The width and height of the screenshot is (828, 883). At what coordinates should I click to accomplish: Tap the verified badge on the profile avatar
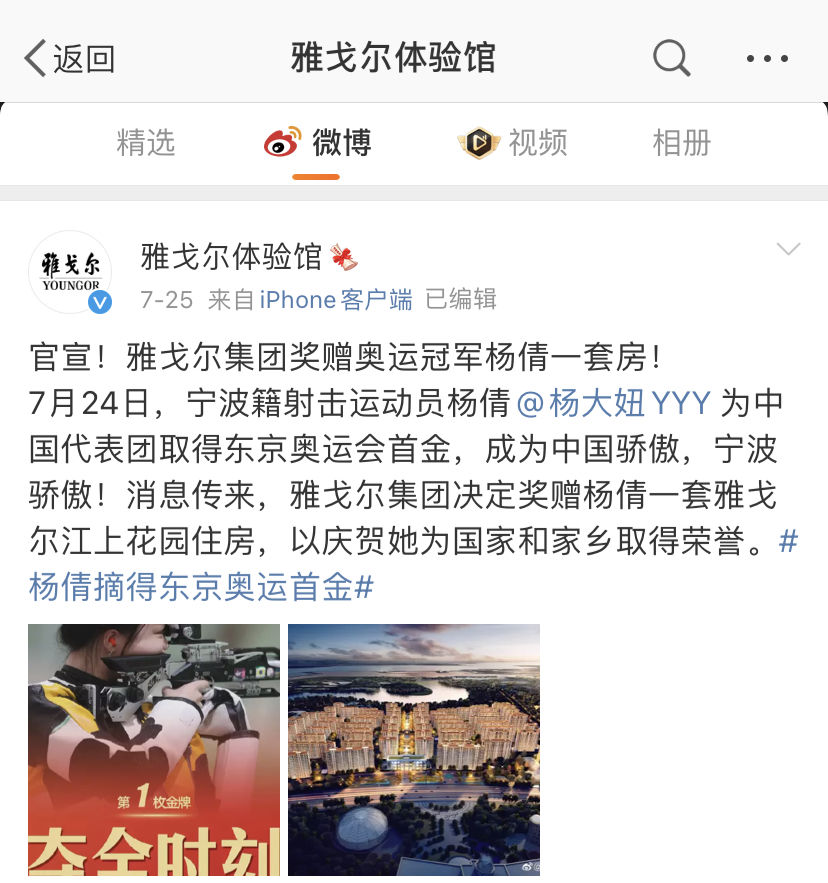coord(102,302)
